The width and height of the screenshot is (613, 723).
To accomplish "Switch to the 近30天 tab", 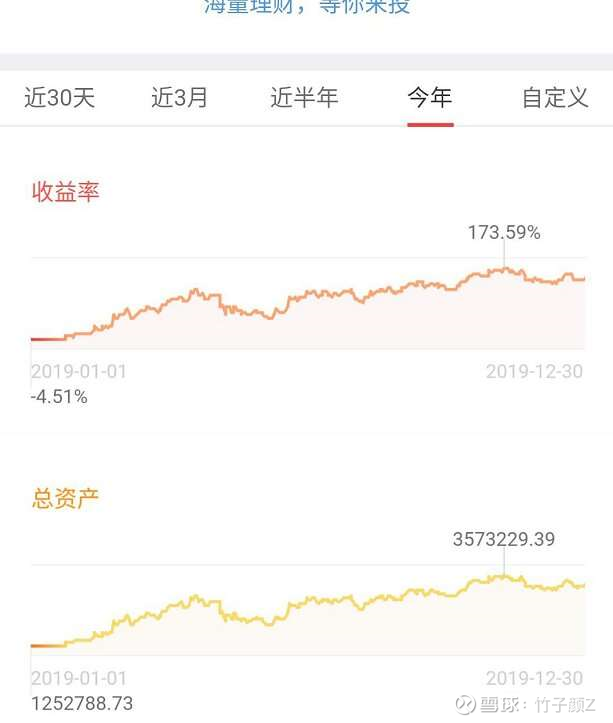I will pos(59,97).
